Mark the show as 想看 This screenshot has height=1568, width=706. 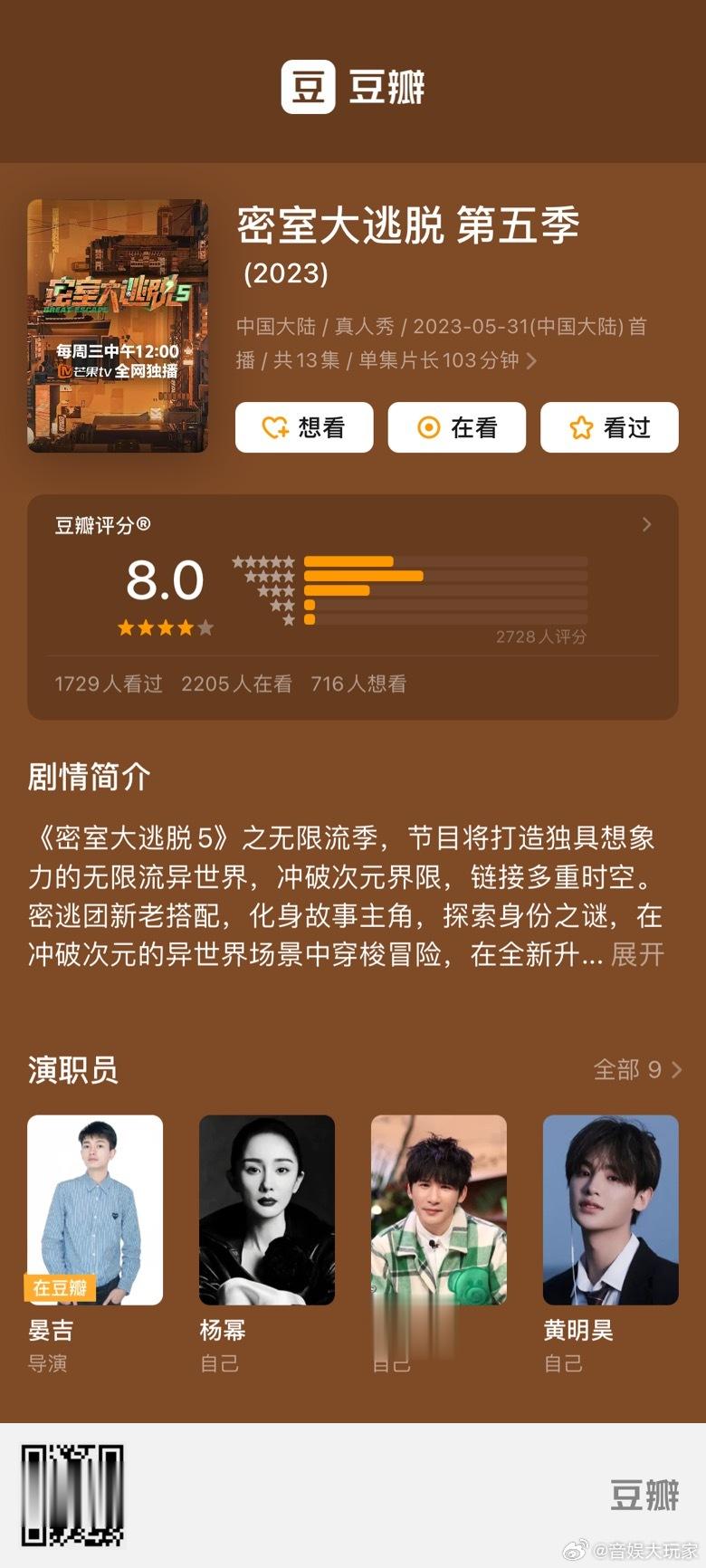[304, 427]
